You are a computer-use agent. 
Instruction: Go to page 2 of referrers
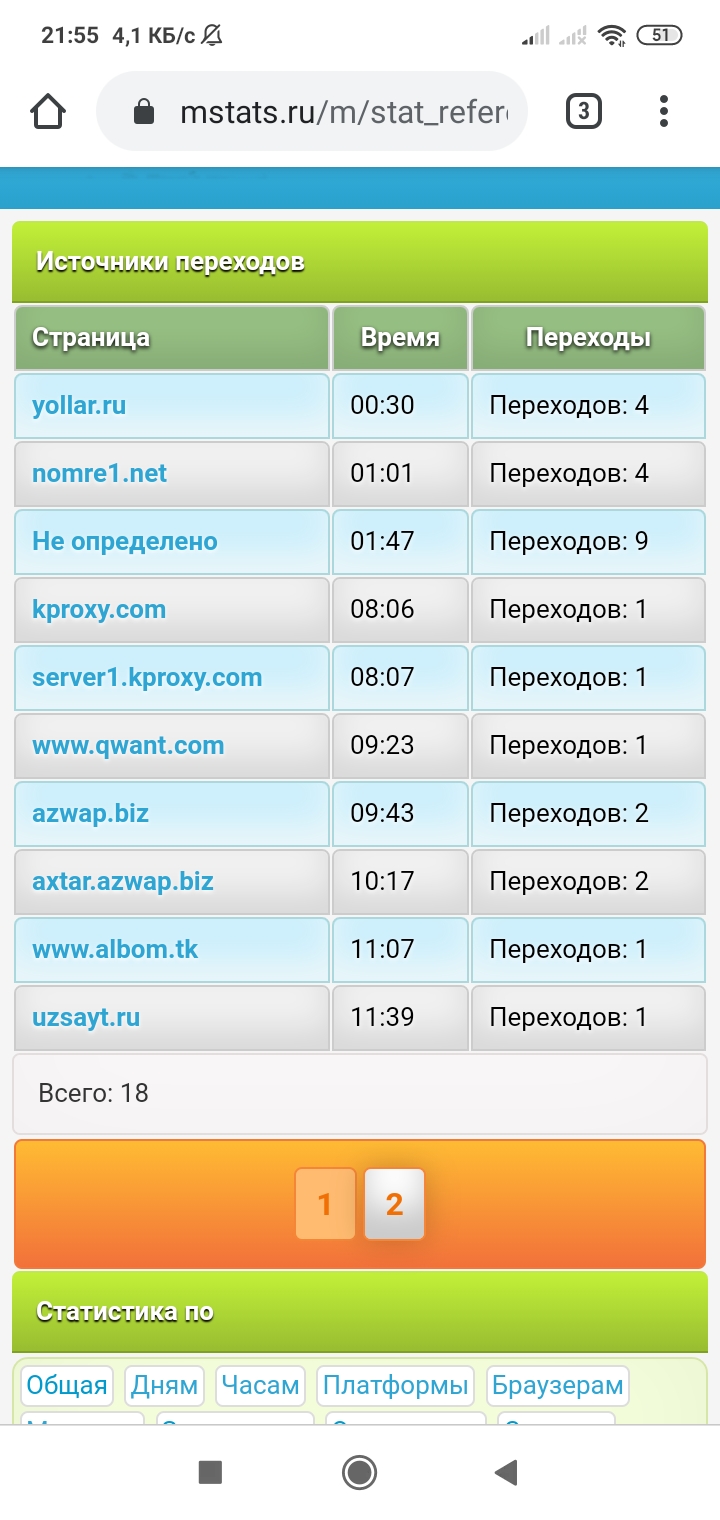pyautogui.click(x=394, y=1204)
